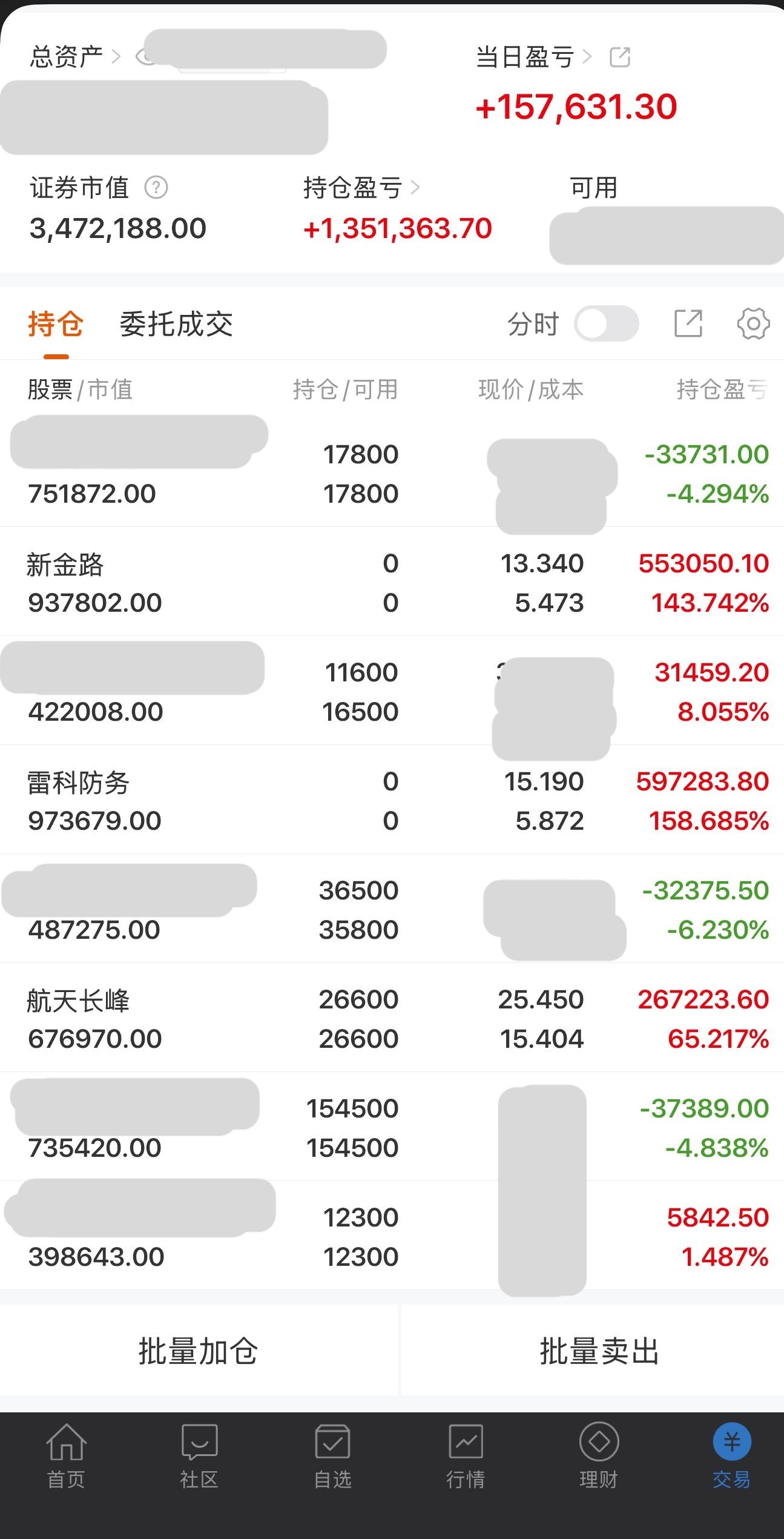Open 持仓盈亏 details
Image resolution: width=784 pixels, height=1539 pixels.
(361, 188)
